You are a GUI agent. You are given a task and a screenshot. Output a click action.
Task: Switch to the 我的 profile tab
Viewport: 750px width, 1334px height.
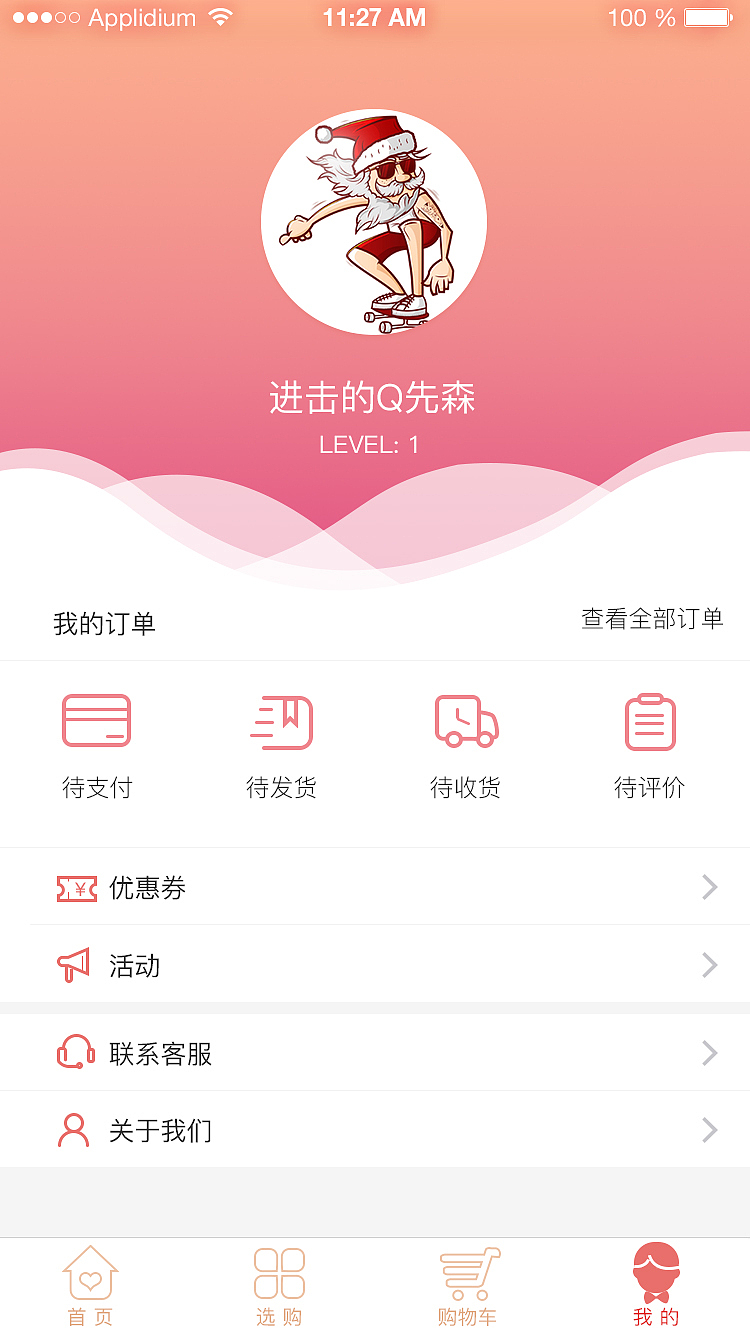coord(657,1283)
